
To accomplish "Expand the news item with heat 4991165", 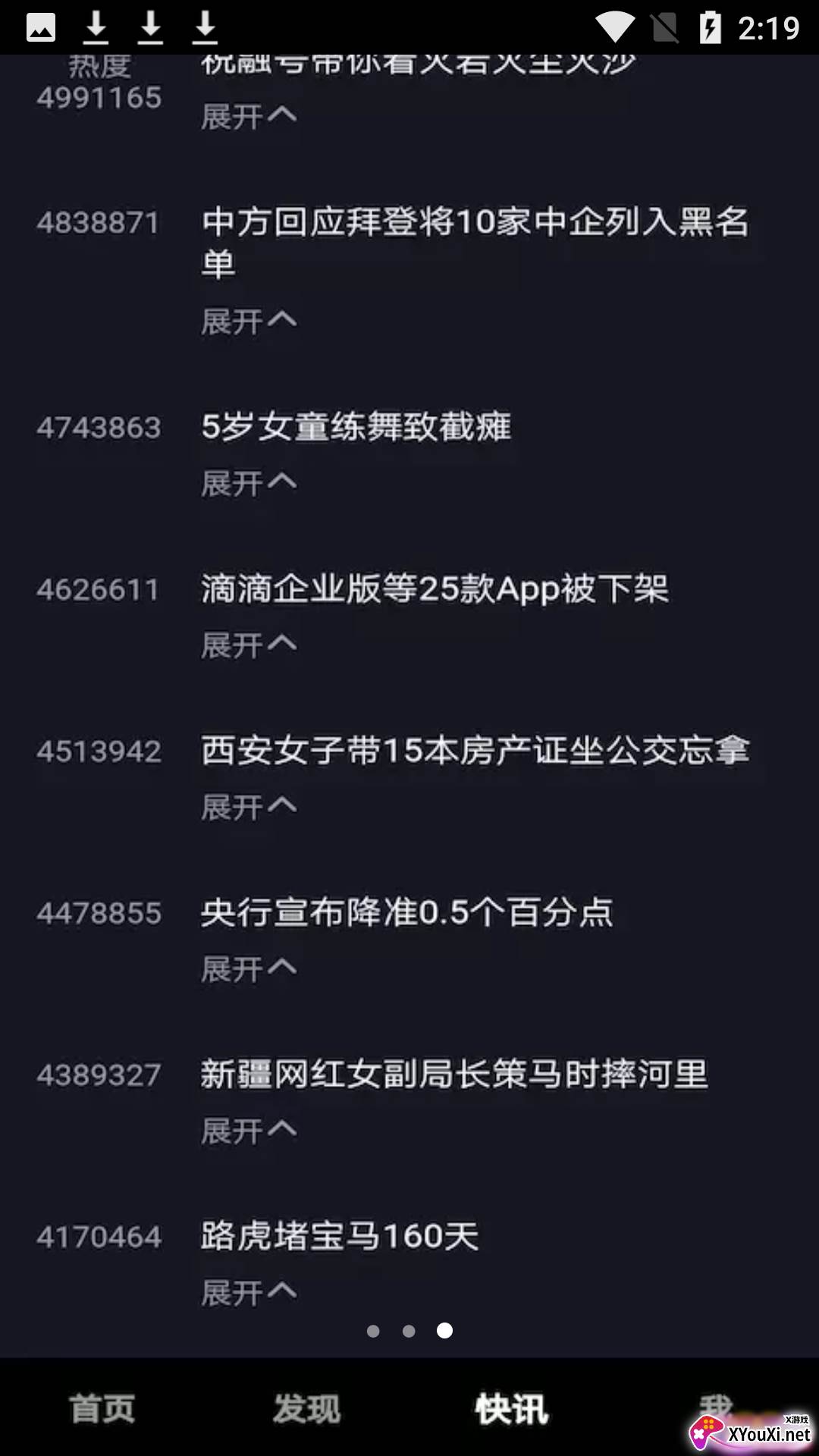I will click(x=248, y=117).
